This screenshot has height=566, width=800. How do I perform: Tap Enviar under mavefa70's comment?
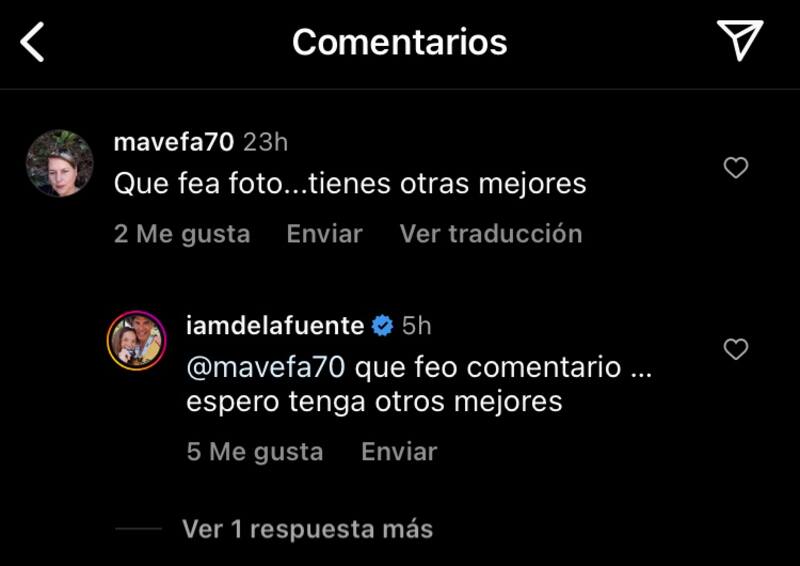324,234
